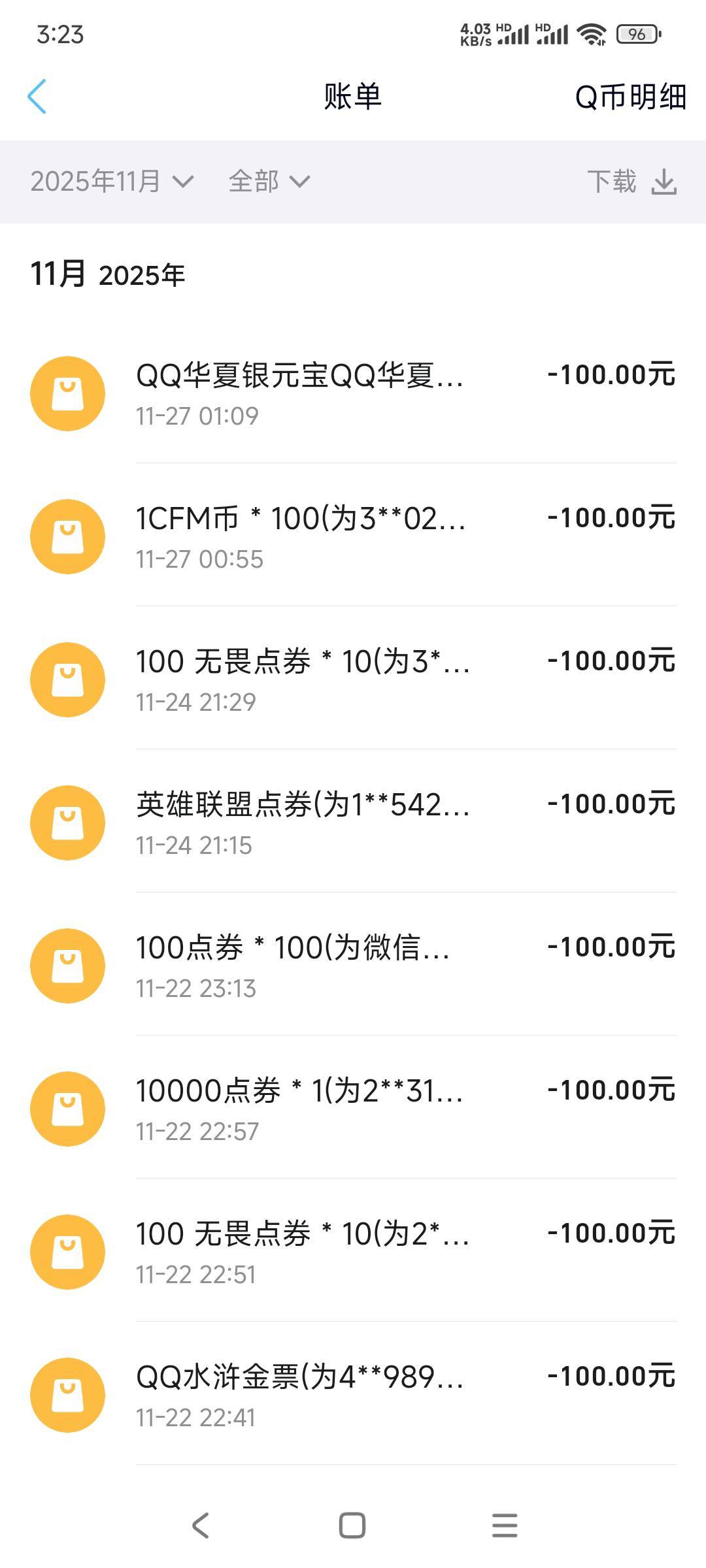This screenshot has width=706, height=1568.
Task: View the 10000点券 * 1 transaction
Action: click(x=353, y=1109)
